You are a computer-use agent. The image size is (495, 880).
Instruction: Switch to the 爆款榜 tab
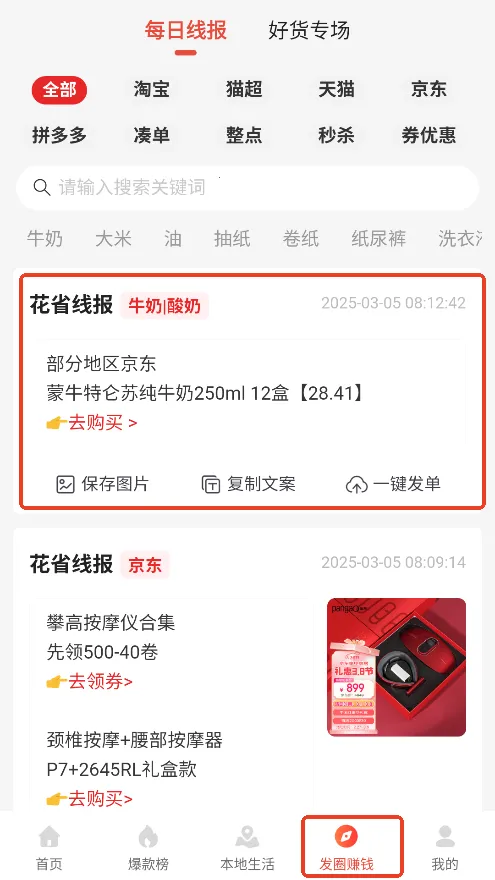(148, 847)
